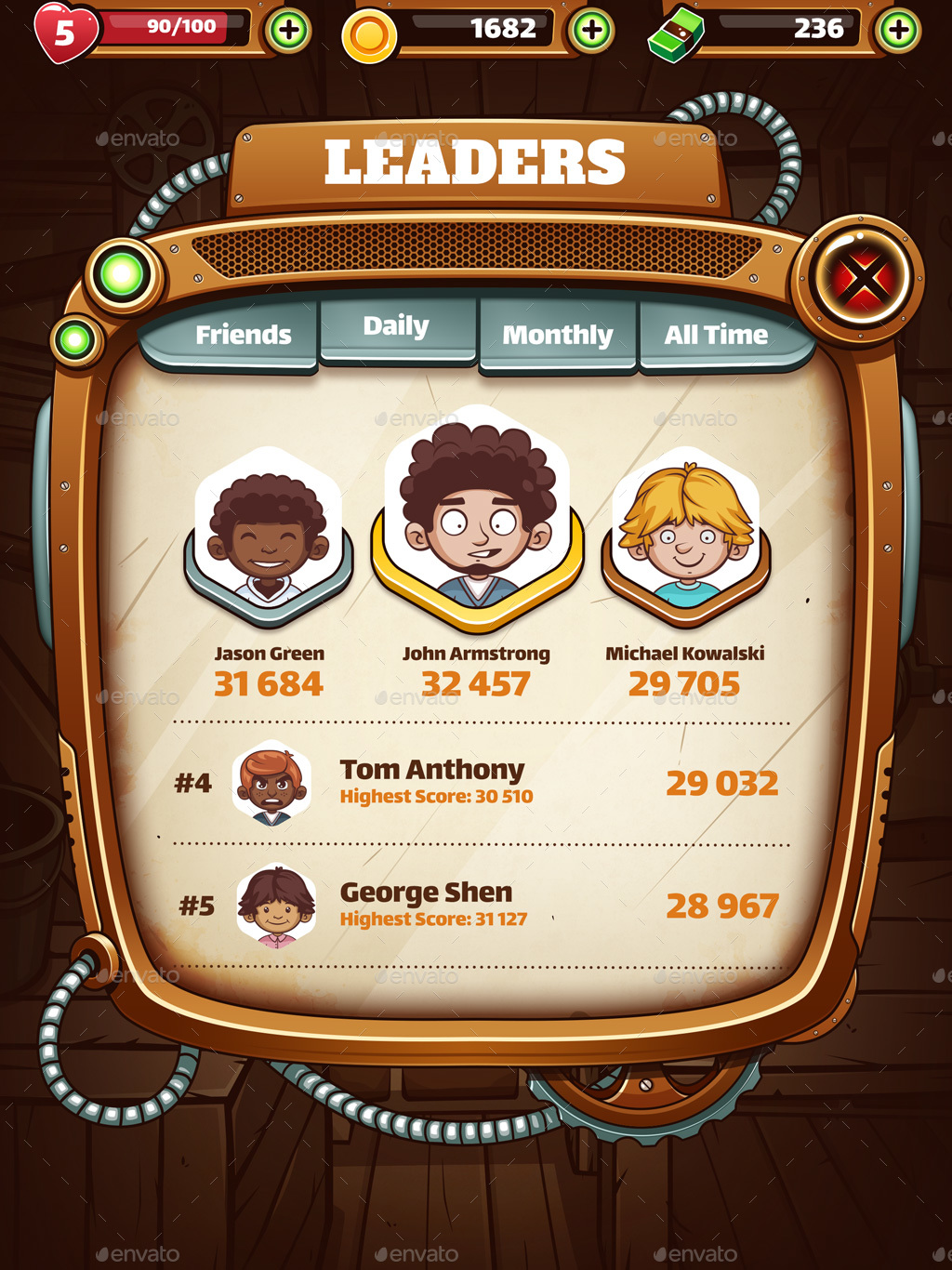This screenshot has width=952, height=1270.
Task: Switch to the Friends tab
Action: pos(243,335)
